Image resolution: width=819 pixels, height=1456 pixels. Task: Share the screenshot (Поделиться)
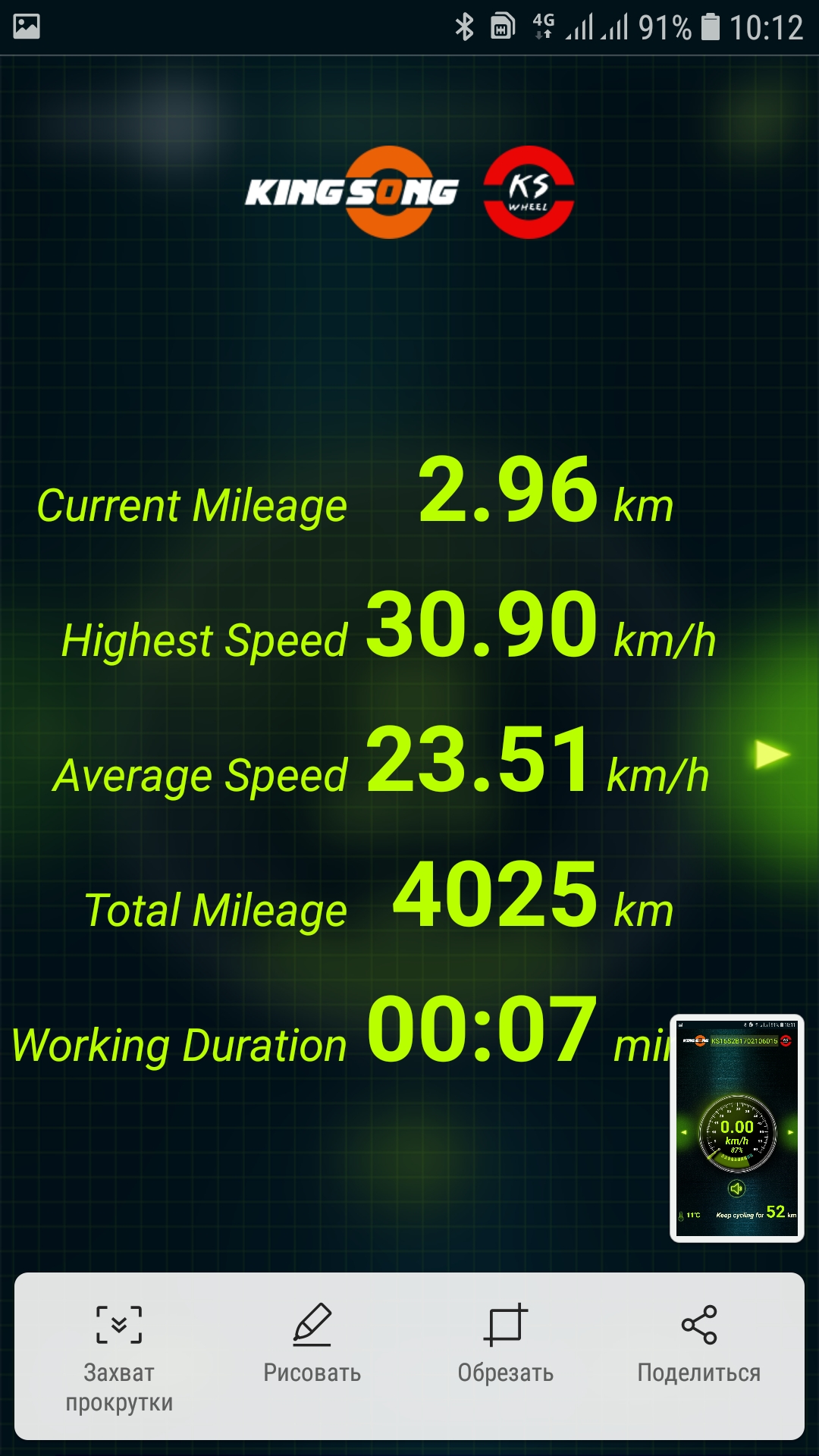698,1341
